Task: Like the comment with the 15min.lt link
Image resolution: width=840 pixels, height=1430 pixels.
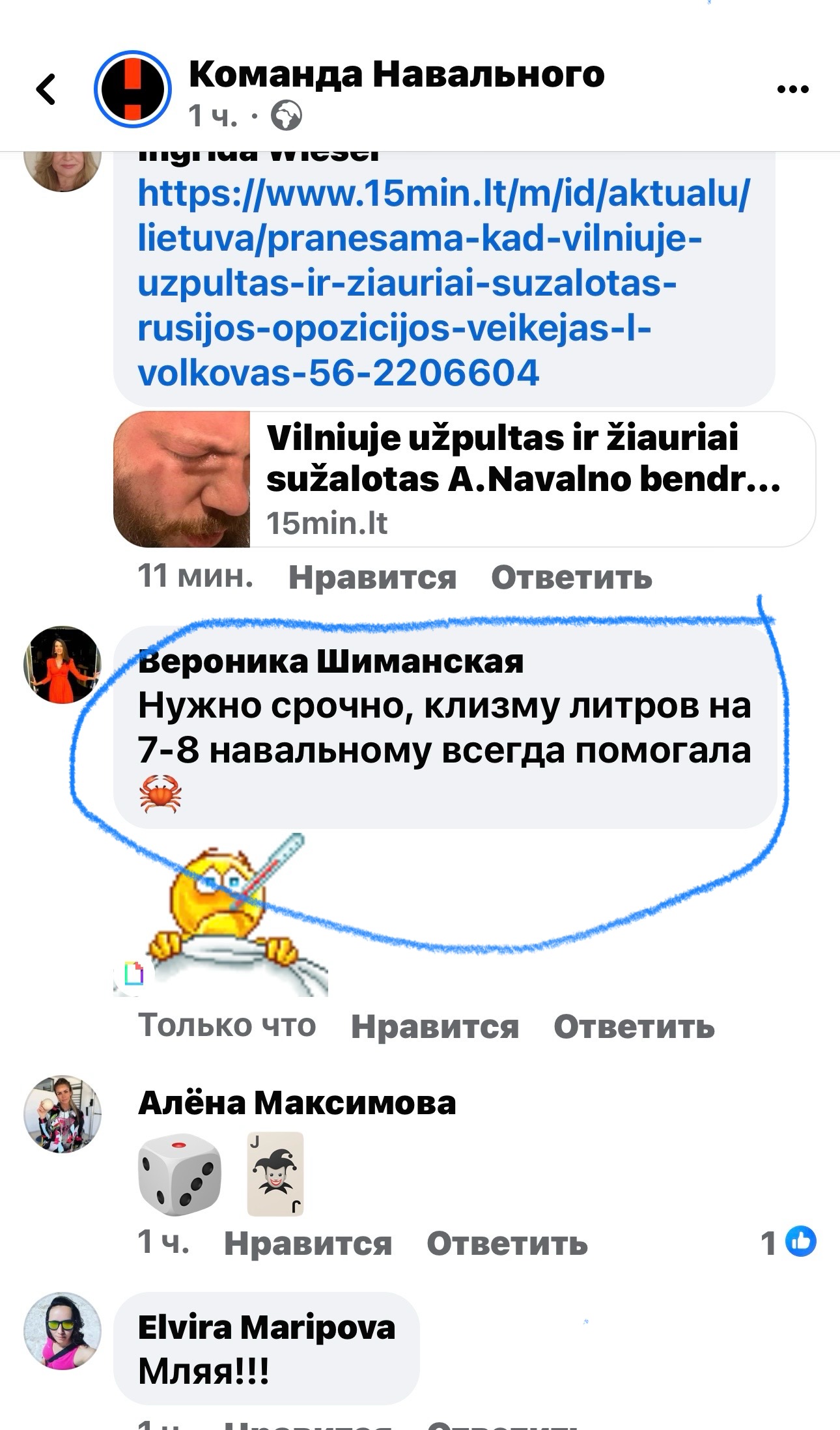Action: pyautogui.click(x=372, y=577)
